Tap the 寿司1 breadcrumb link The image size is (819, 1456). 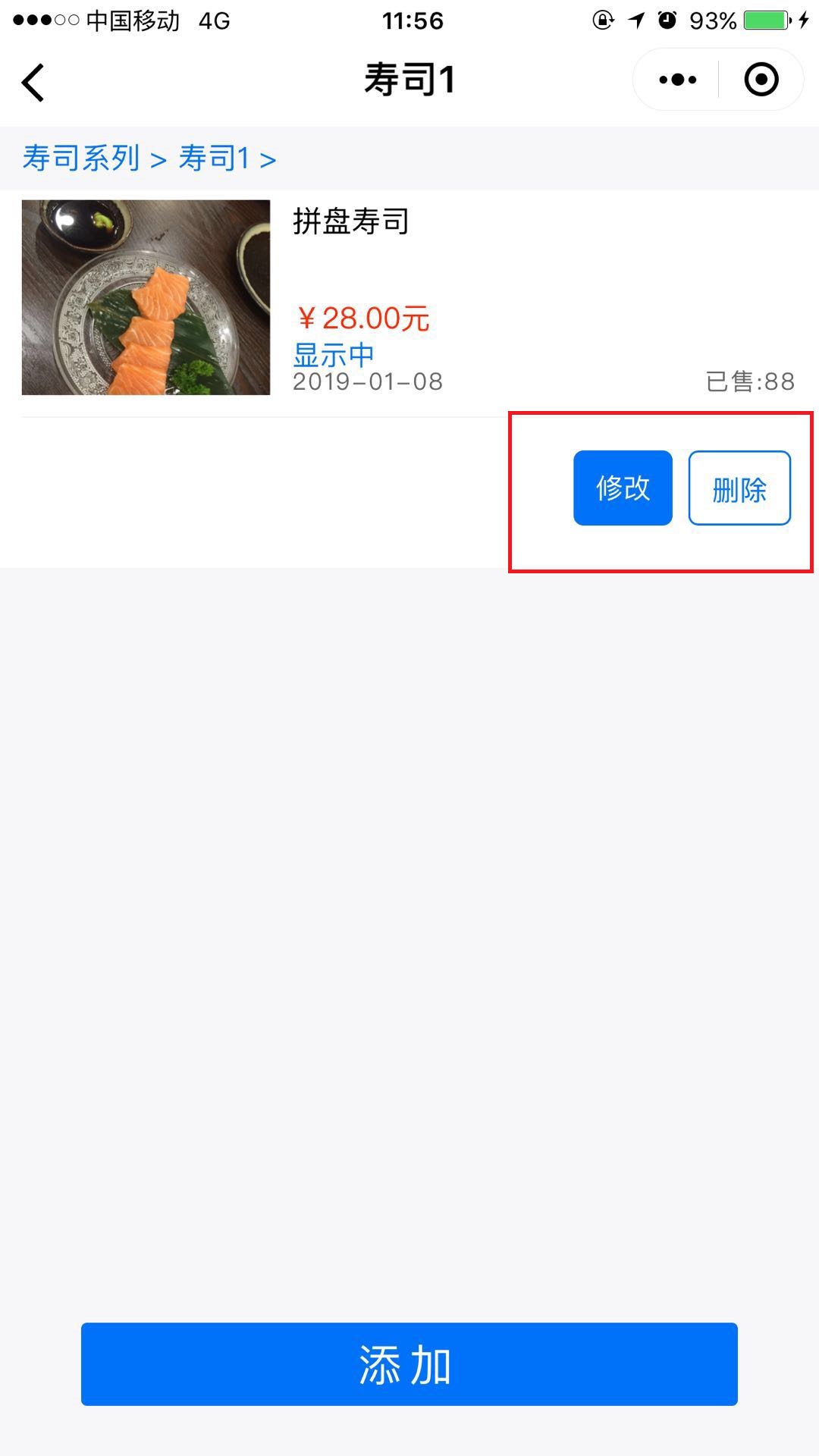[214, 158]
